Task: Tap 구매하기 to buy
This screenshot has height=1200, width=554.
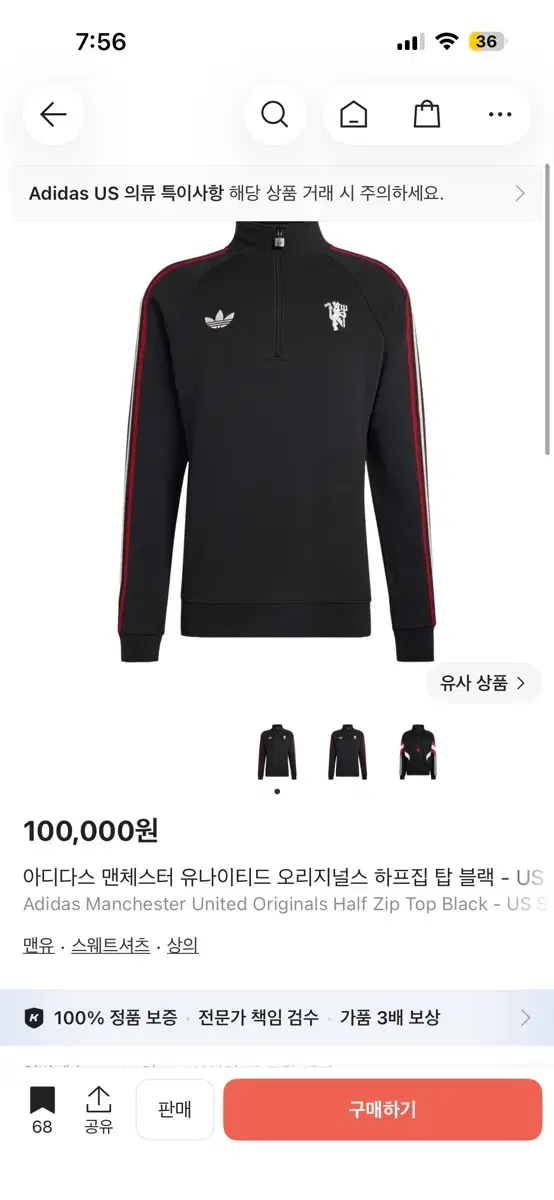Action: point(382,1109)
